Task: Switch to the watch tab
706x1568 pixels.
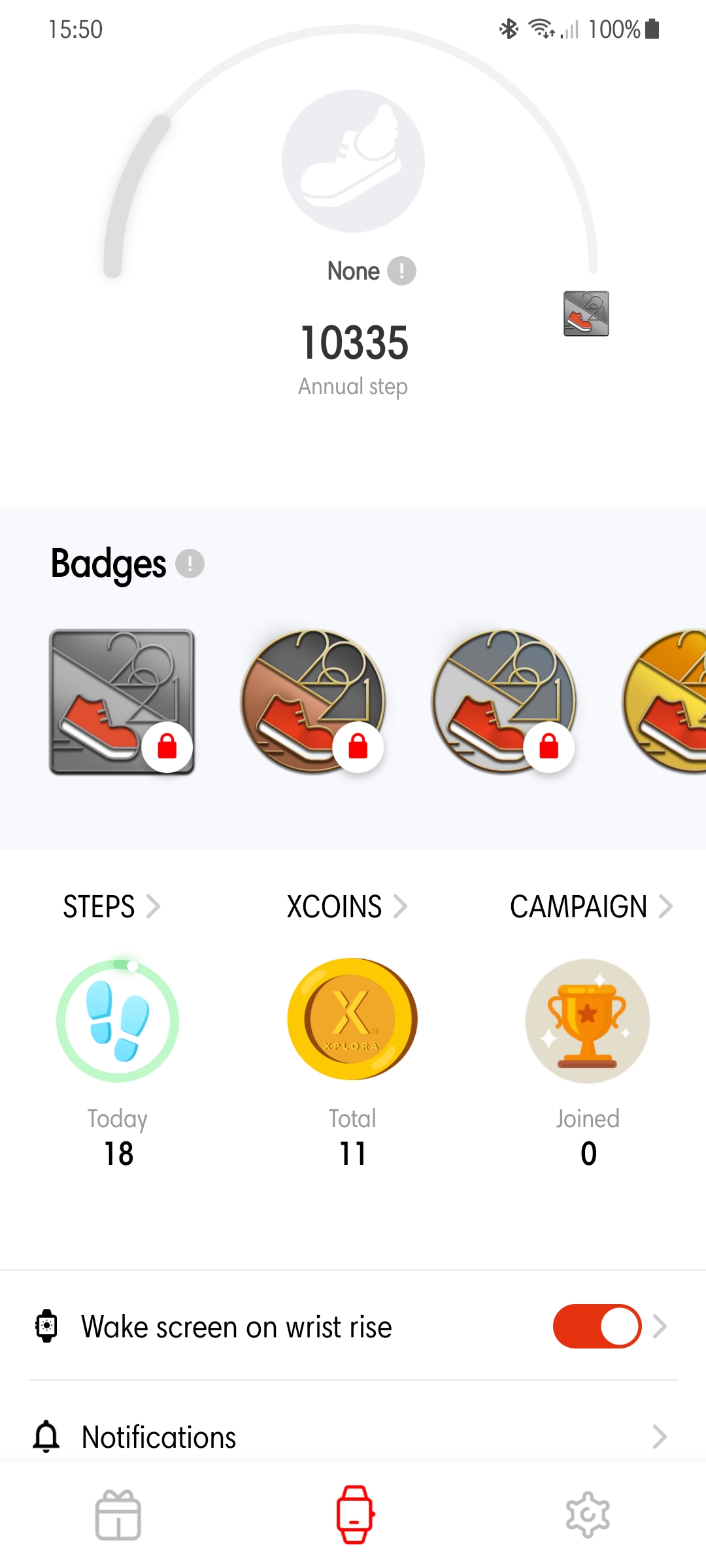Action: coord(355,1515)
